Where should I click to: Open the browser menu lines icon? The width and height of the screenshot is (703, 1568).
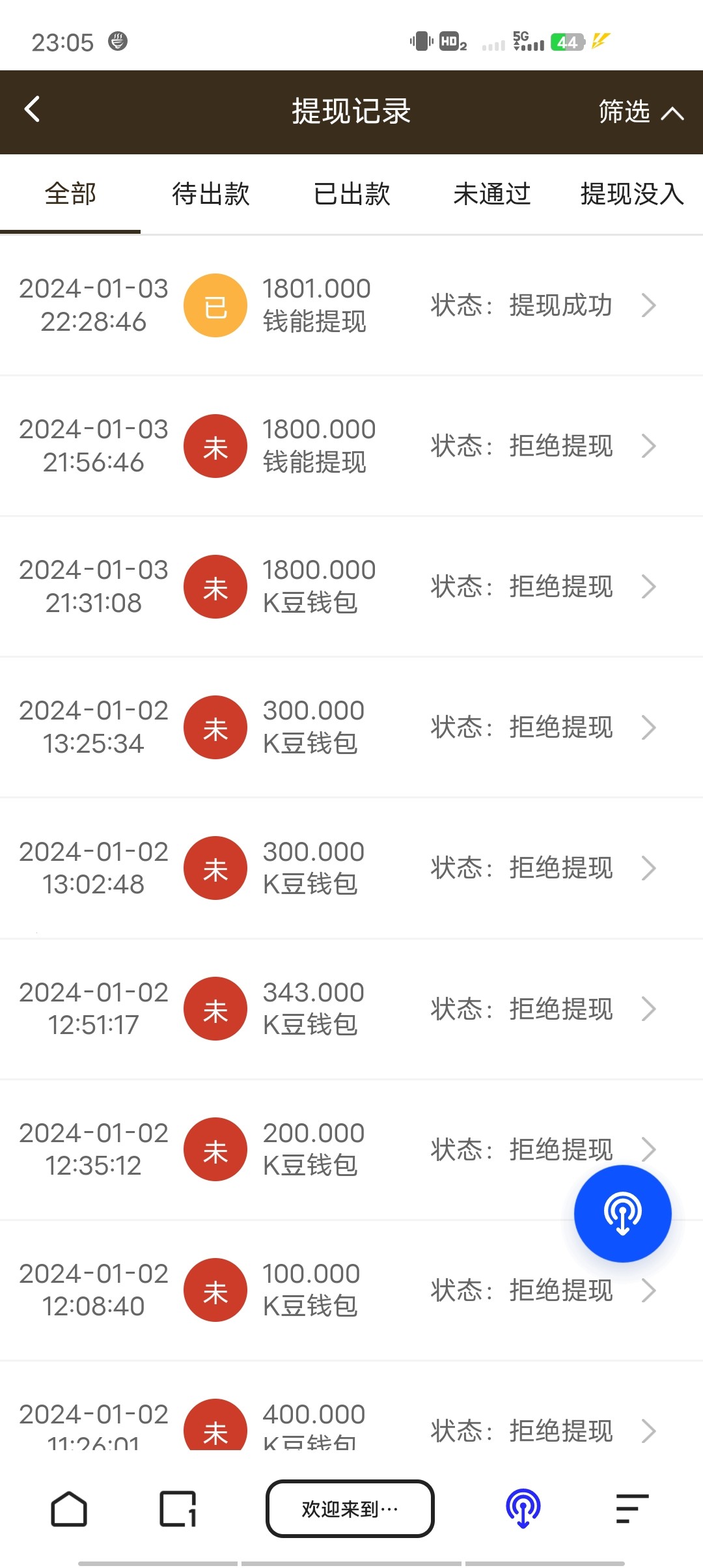tap(631, 1509)
